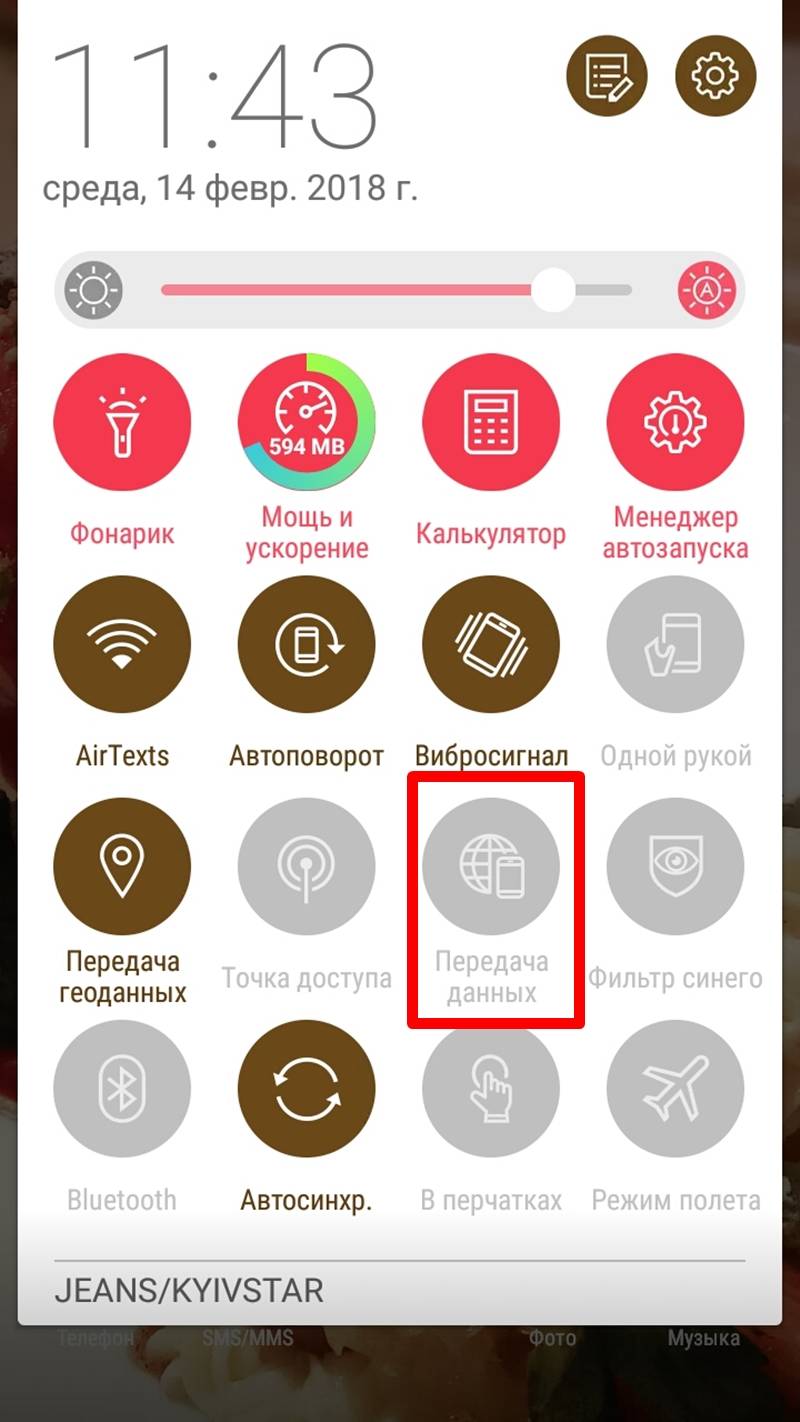Switch on Bluetooth

pyautogui.click(x=122, y=1088)
